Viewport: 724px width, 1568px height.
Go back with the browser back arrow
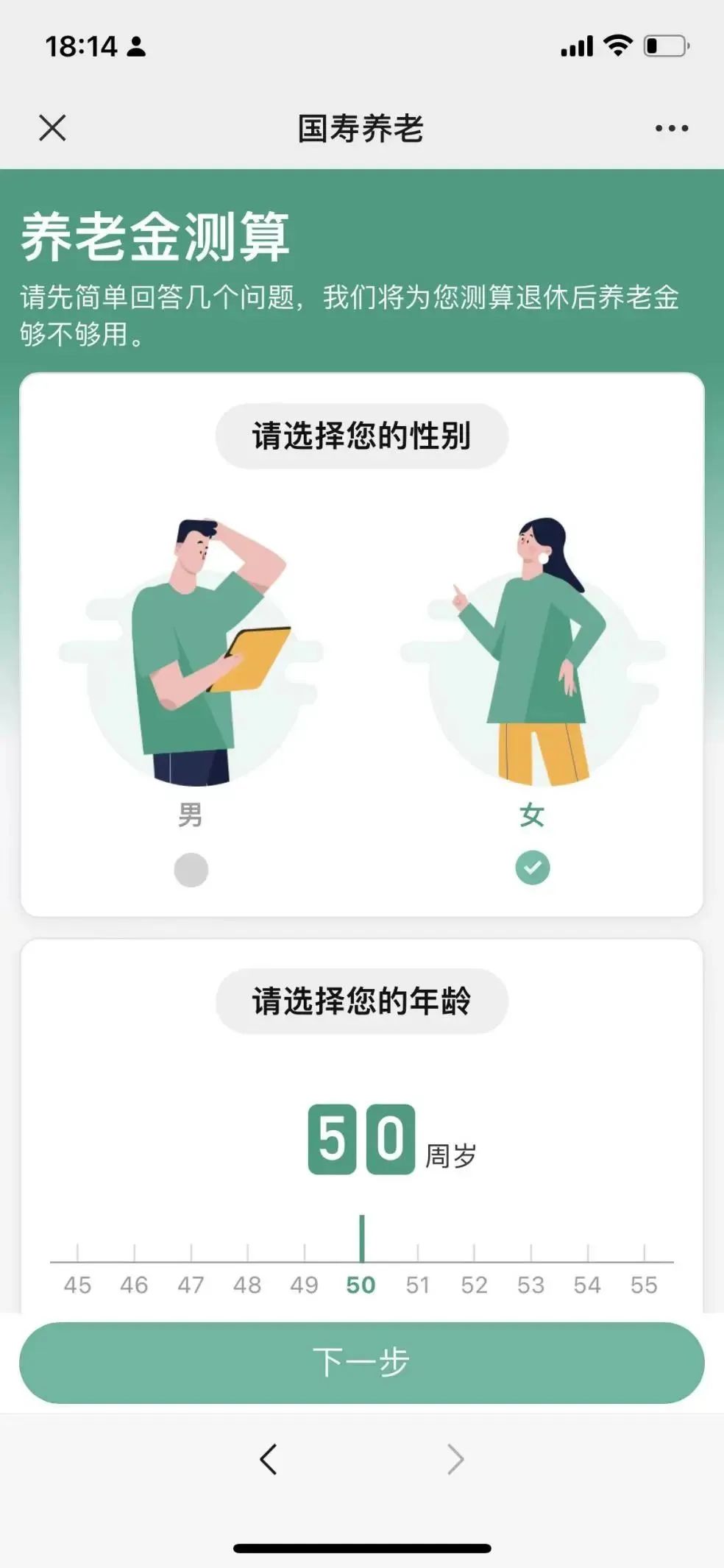coord(269,1458)
